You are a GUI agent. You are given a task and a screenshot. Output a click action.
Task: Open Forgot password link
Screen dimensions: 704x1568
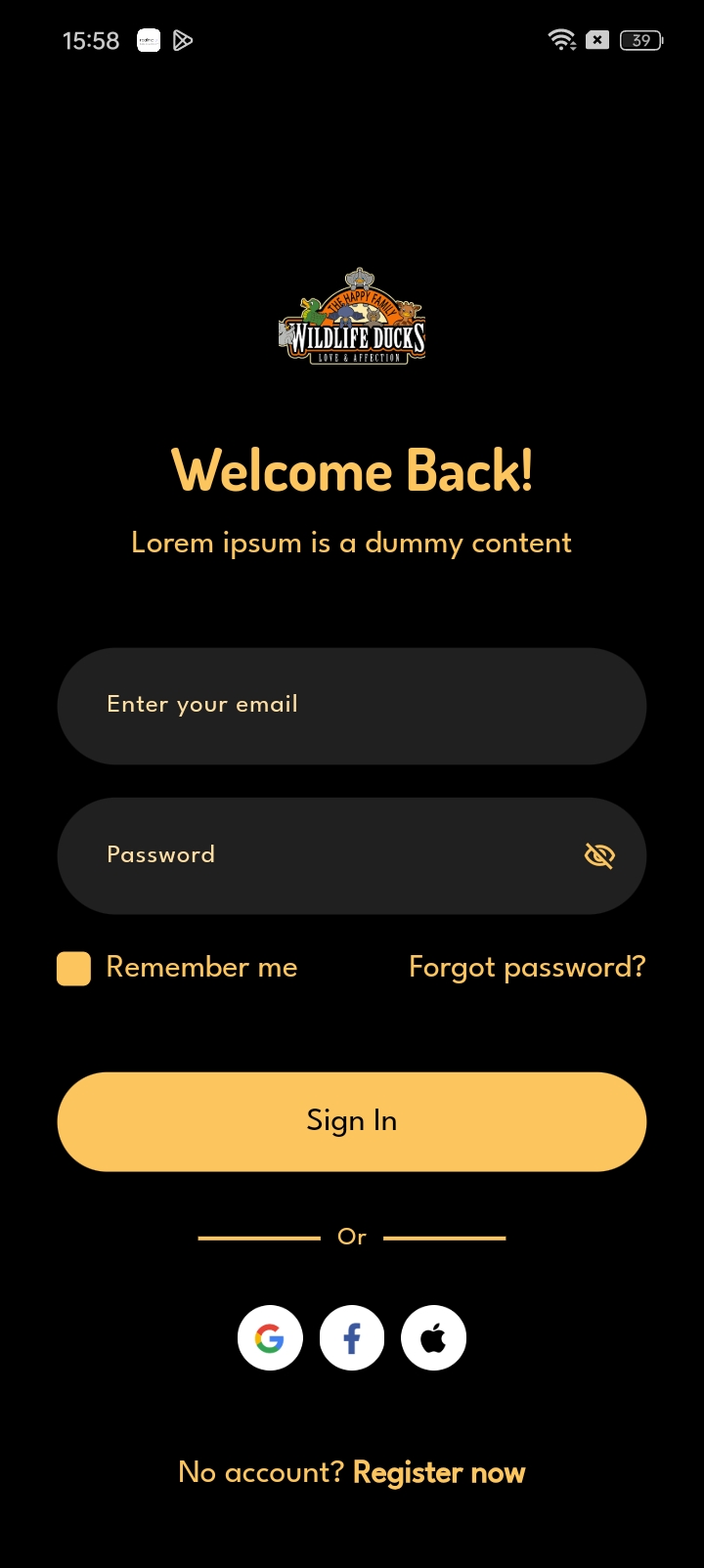[527, 968]
